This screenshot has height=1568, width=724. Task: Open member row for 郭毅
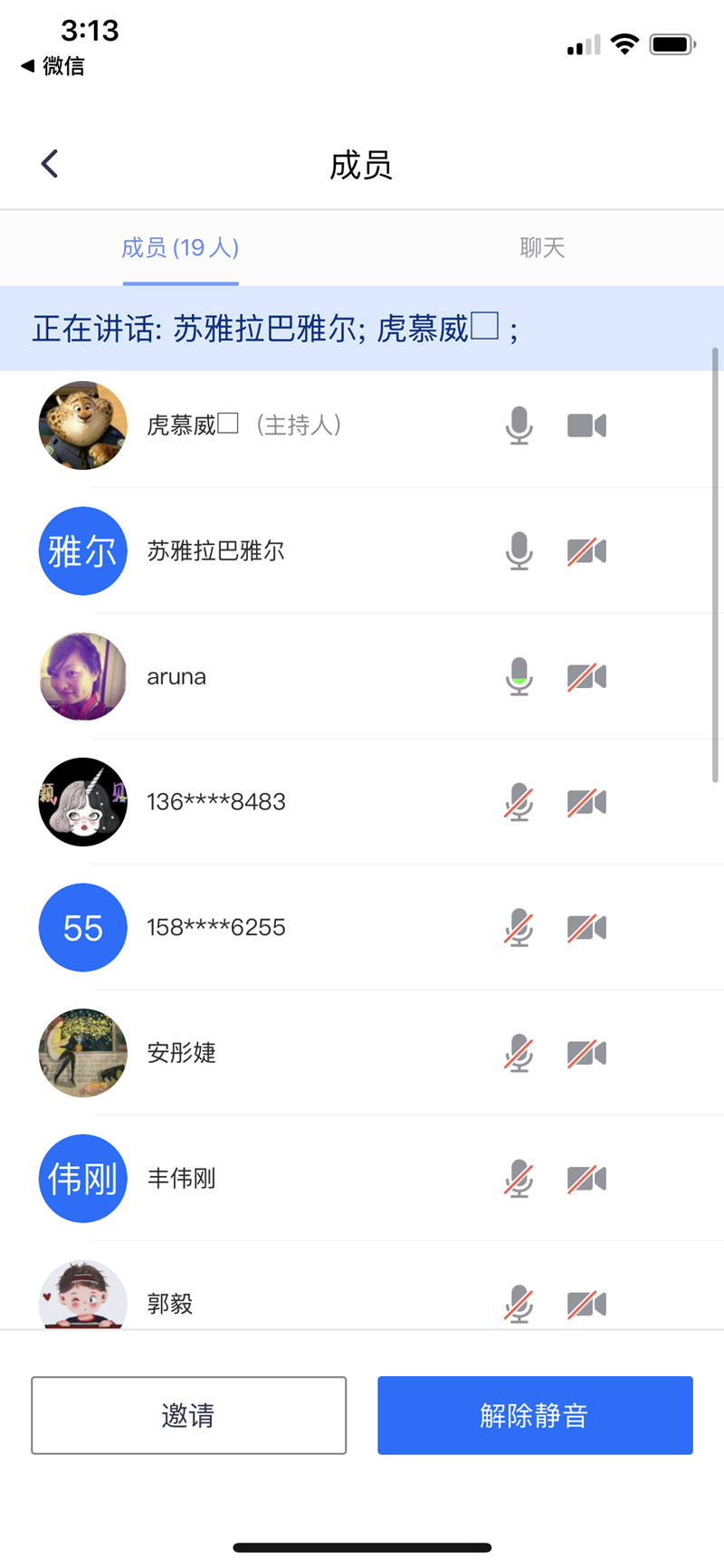(x=170, y=1304)
